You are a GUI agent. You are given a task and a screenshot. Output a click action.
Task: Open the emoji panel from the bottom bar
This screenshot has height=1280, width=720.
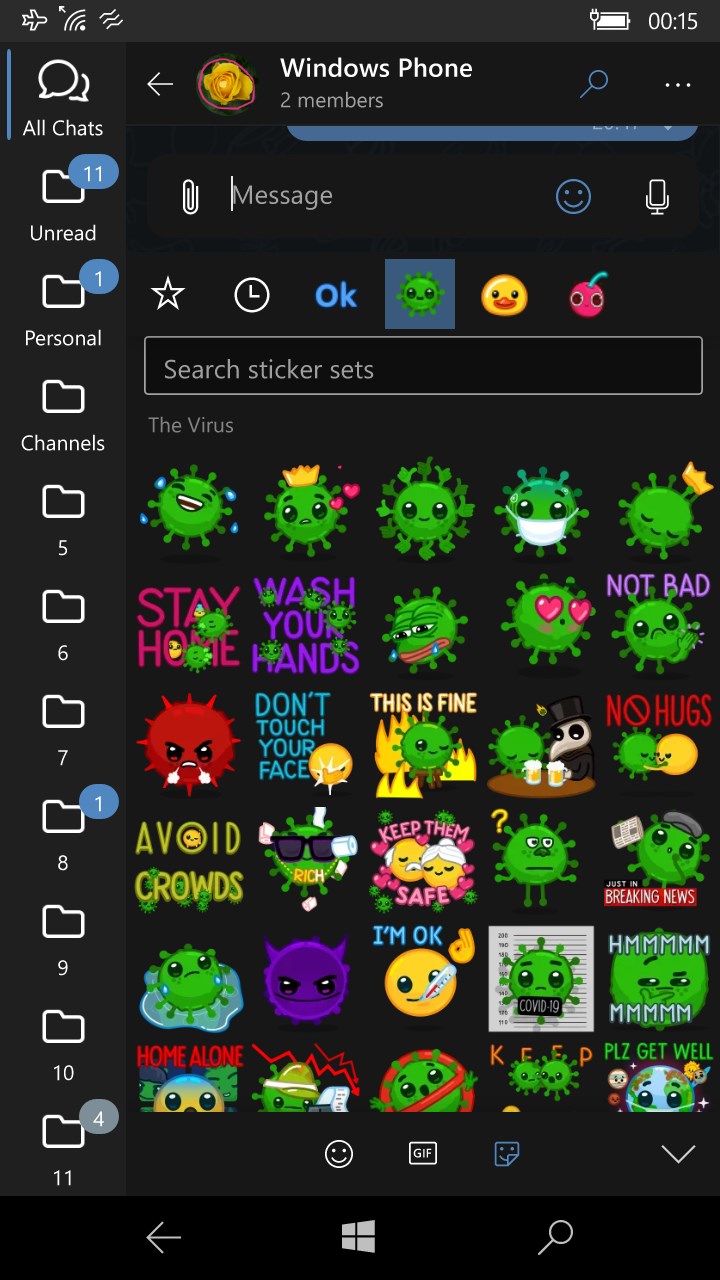pos(339,1153)
